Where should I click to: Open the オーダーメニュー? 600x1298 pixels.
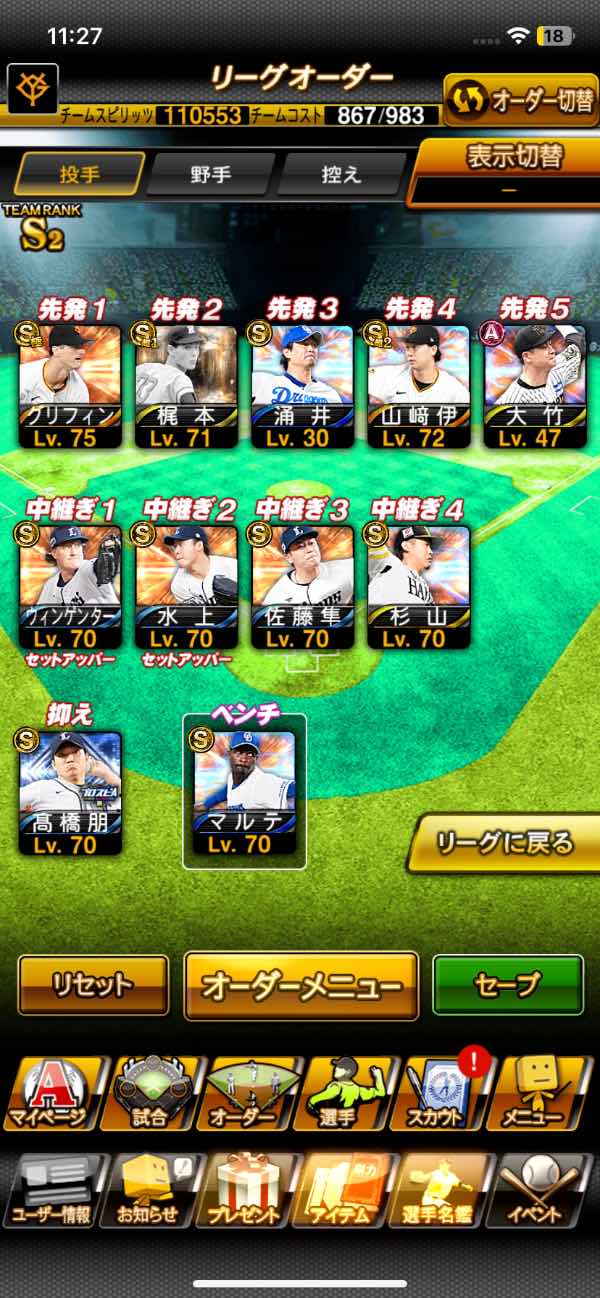click(301, 986)
